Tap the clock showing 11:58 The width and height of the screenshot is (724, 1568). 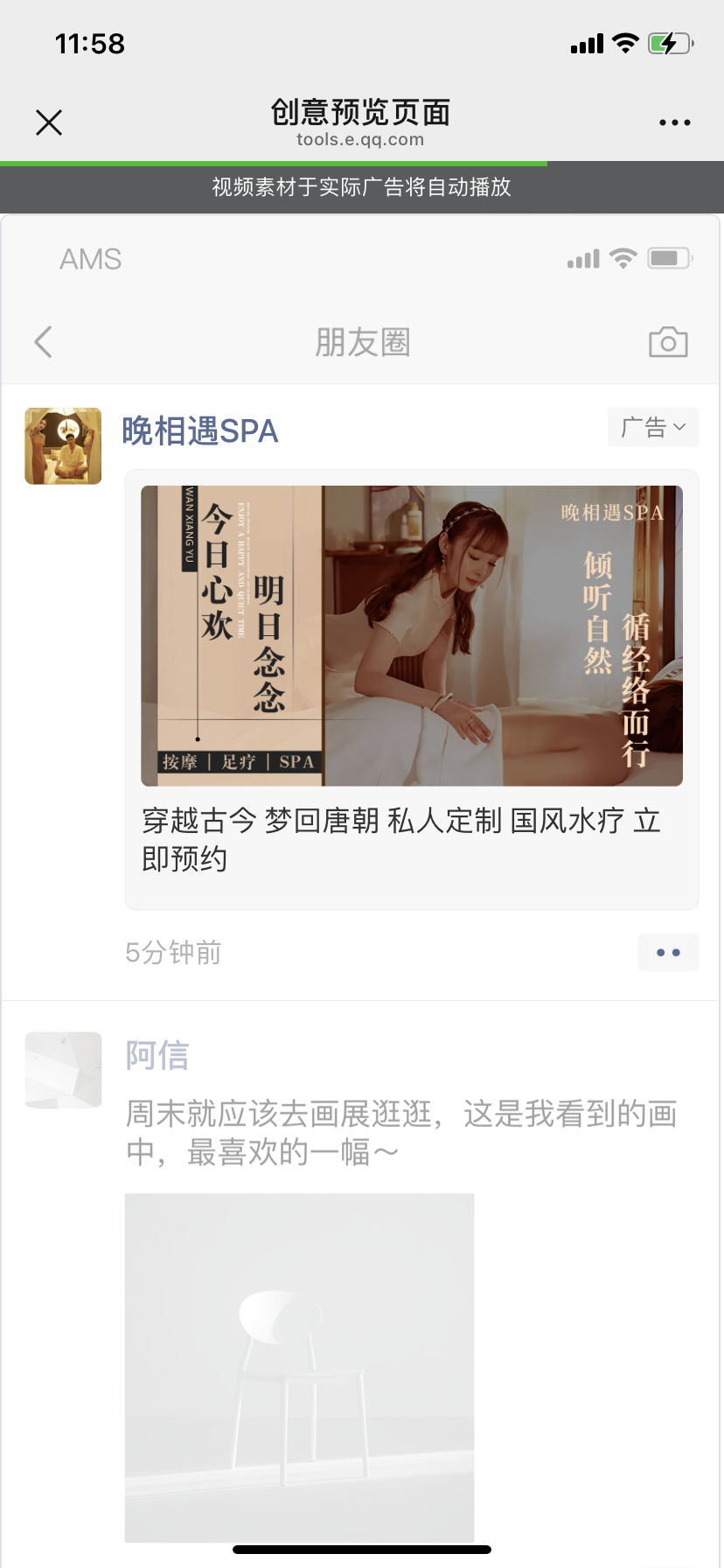(x=89, y=42)
